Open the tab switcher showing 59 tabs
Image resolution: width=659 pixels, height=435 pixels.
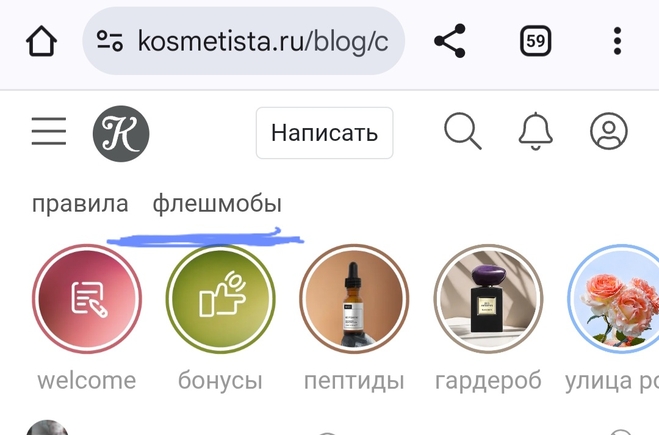(536, 41)
